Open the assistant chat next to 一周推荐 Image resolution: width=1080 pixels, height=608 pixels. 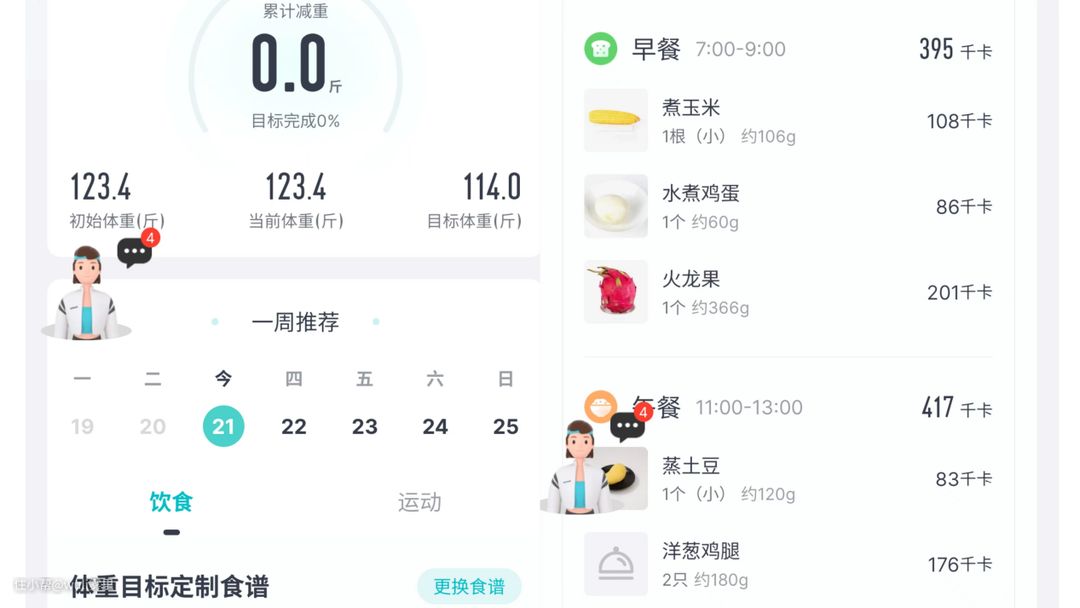point(134,252)
